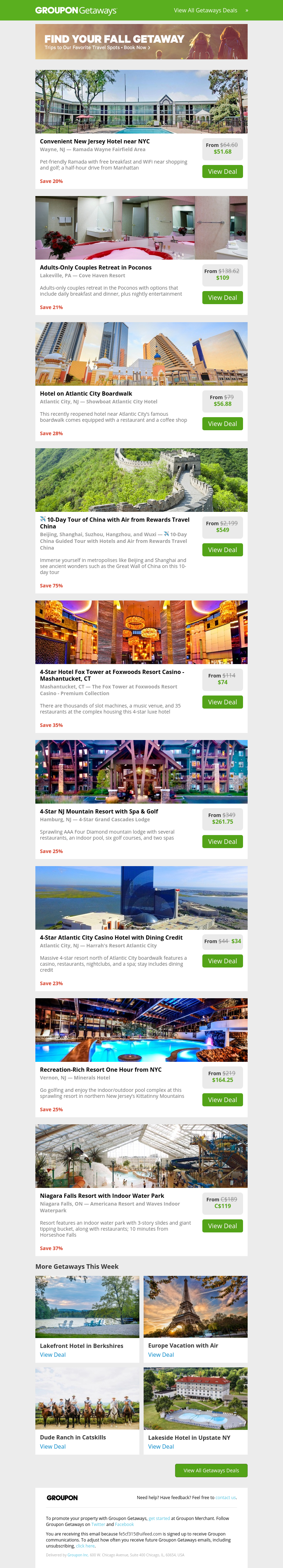Open View All Getaways Deals header link
Screen dimensions: 283x1568
tap(206, 10)
